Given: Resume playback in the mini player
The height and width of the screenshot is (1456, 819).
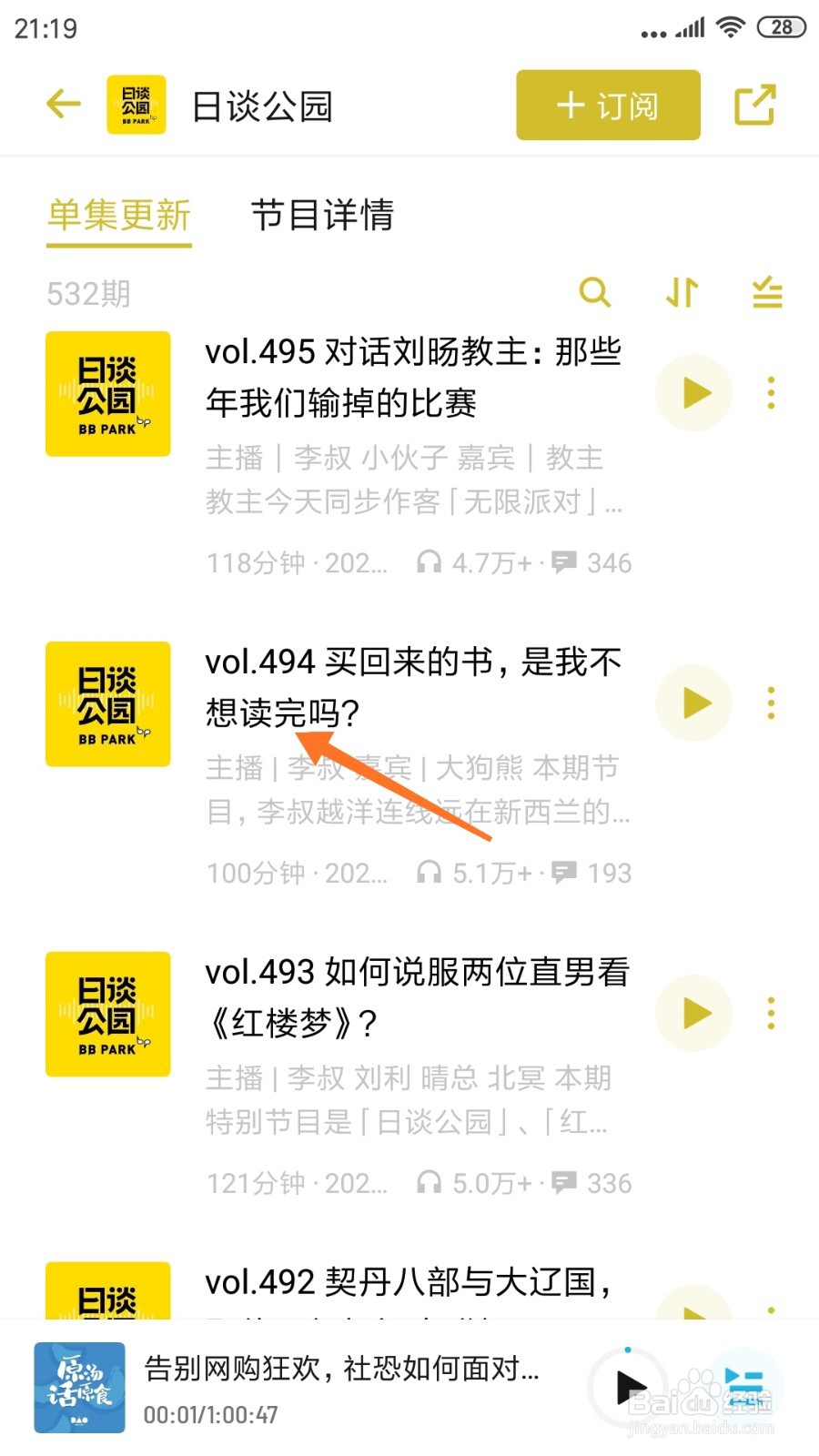Looking at the screenshot, I should (630, 1387).
